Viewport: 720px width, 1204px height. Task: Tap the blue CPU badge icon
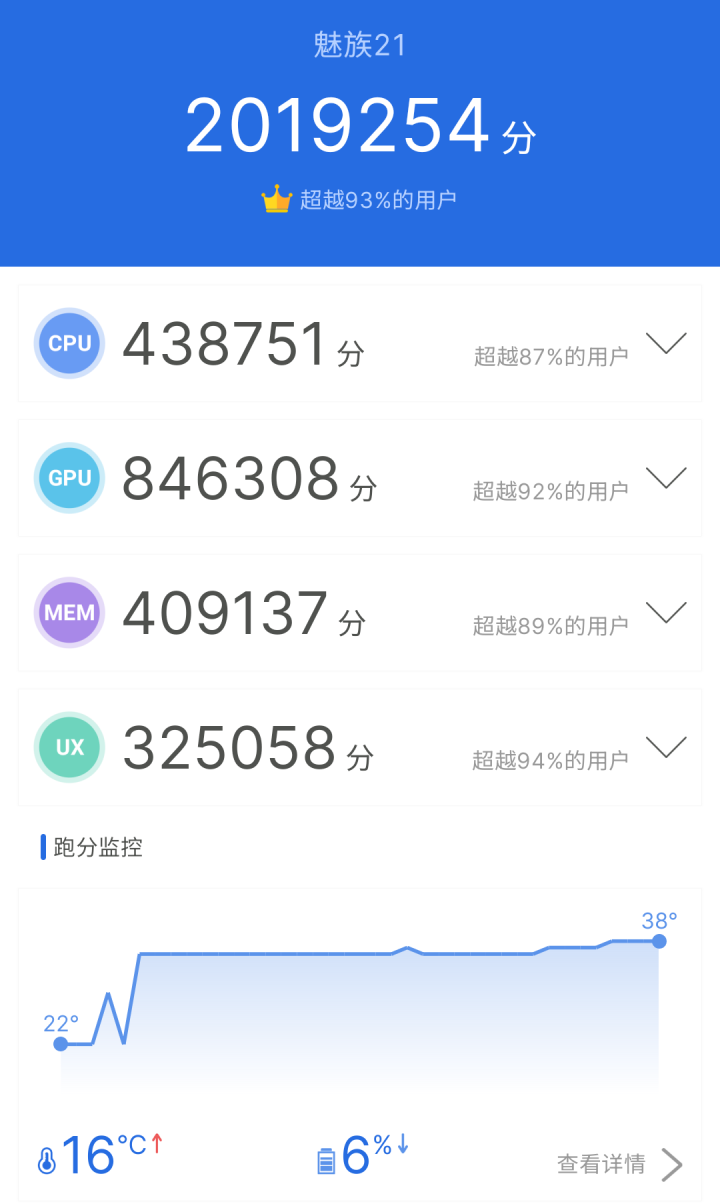click(x=69, y=344)
